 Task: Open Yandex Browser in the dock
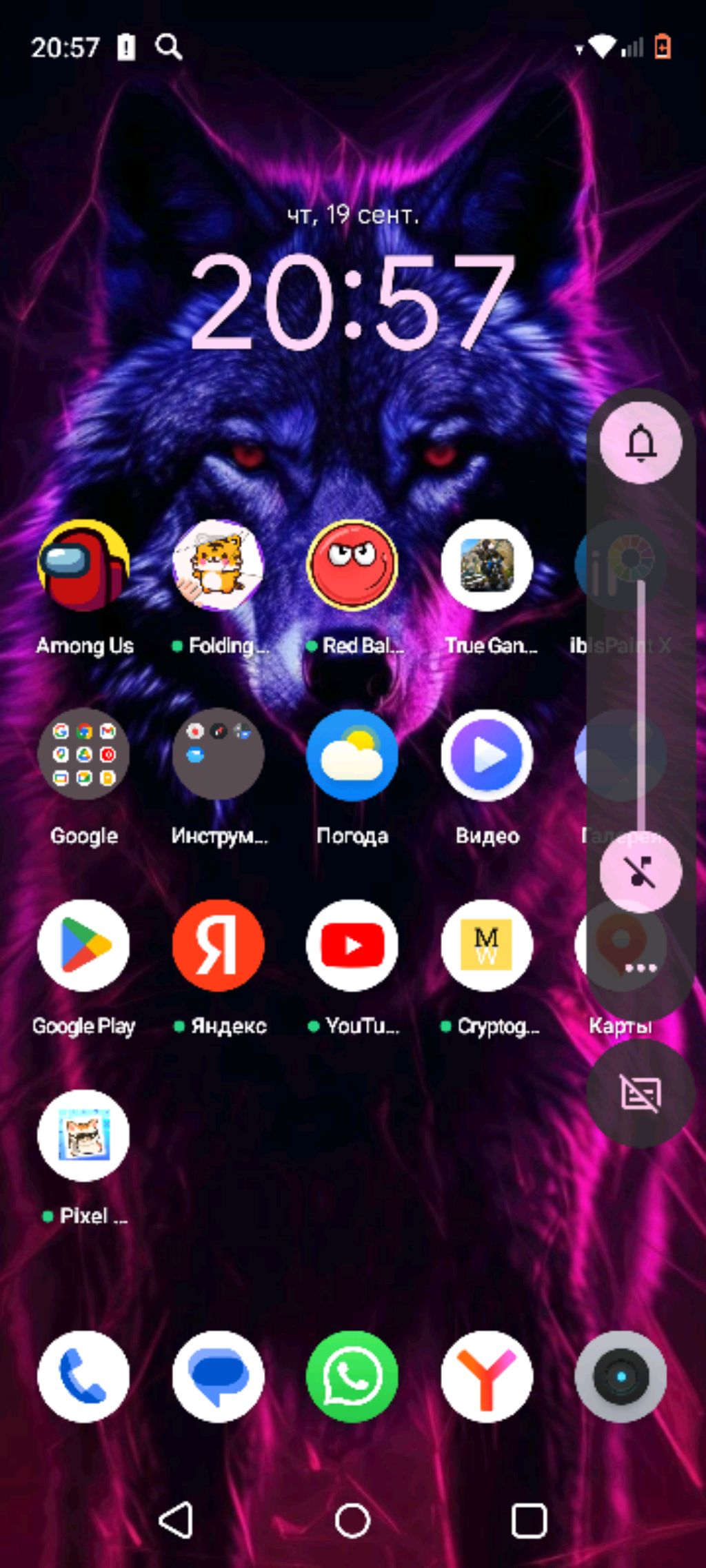pos(487,1376)
